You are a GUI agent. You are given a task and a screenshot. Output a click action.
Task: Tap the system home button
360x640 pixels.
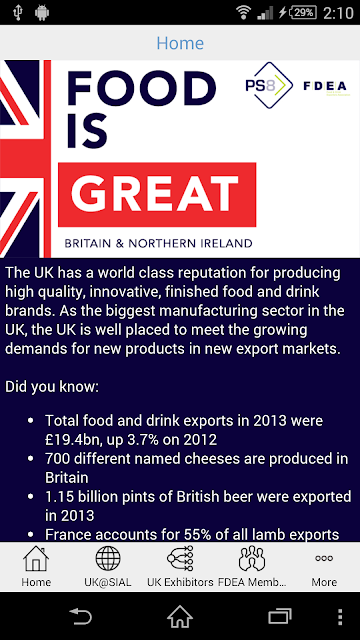[x=180, y=616]
